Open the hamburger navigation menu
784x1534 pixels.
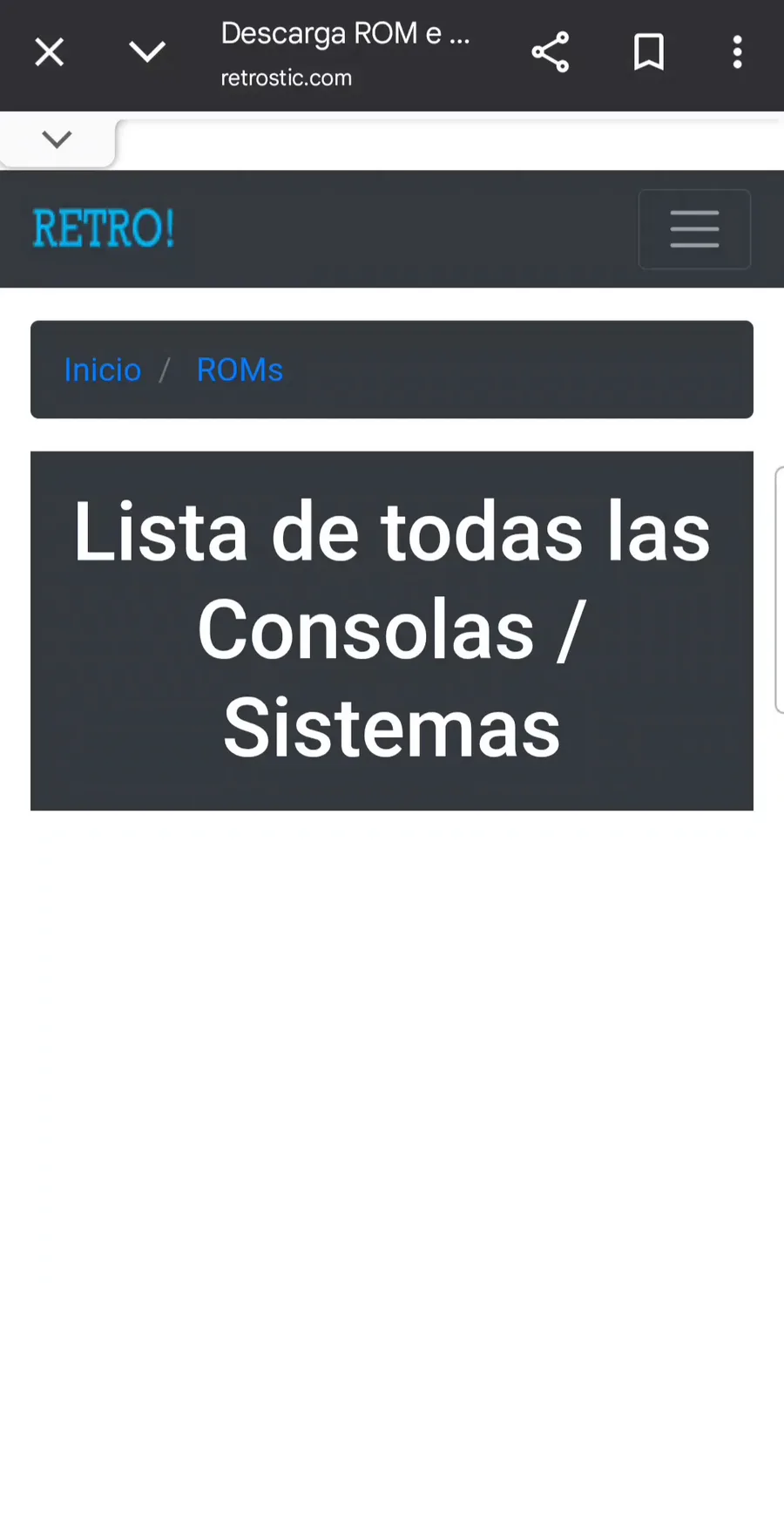tap(694, 229)
